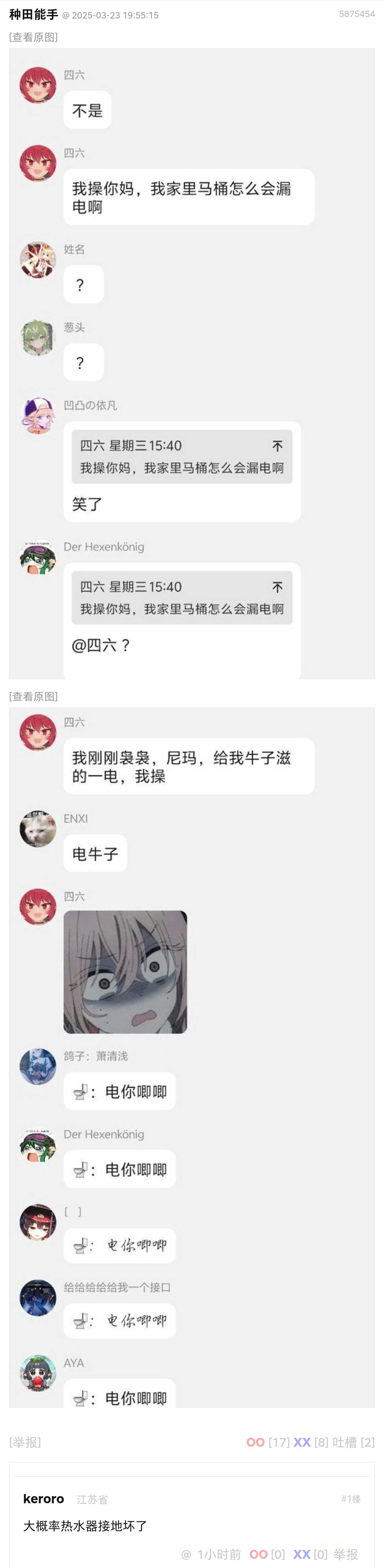Reply to keroro using the @ icon
The height and width of the screenshot is (1568, 384).
[x=186, y=1554]
